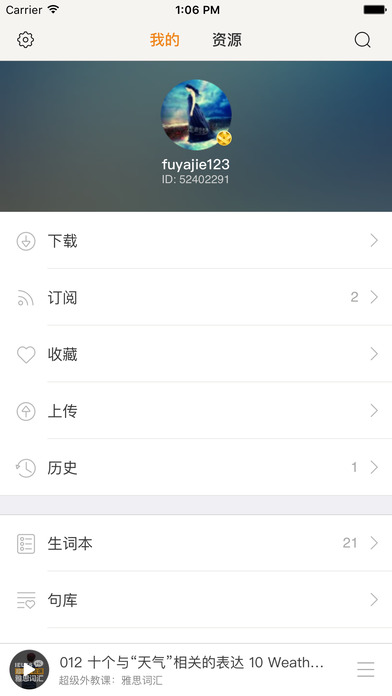The height and width of the screenshot is (696, 392).
Task: Open the playlist icon in mini player
Action: click(366, 669)
